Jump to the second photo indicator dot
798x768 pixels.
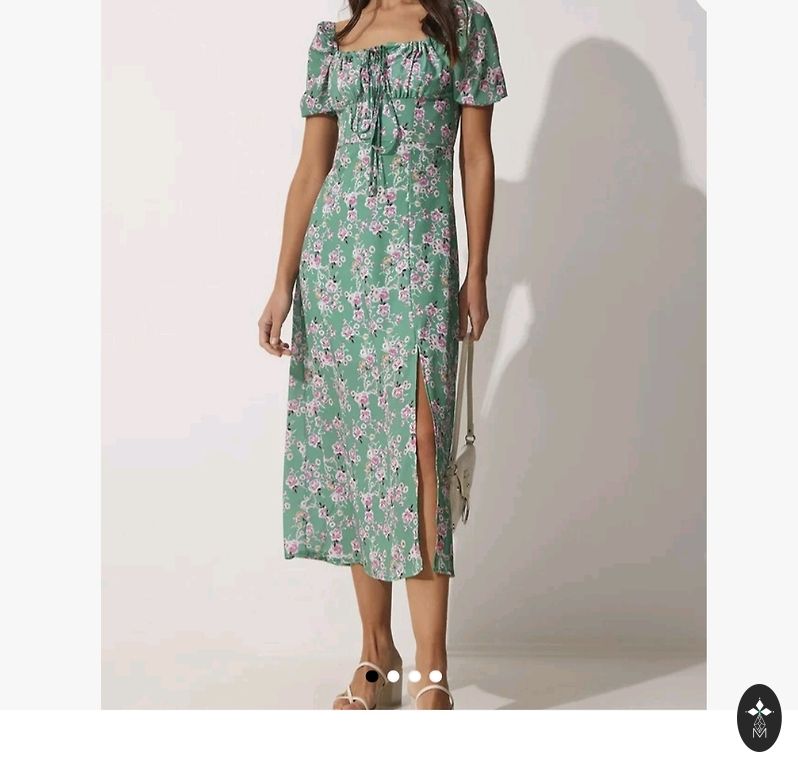393,676
